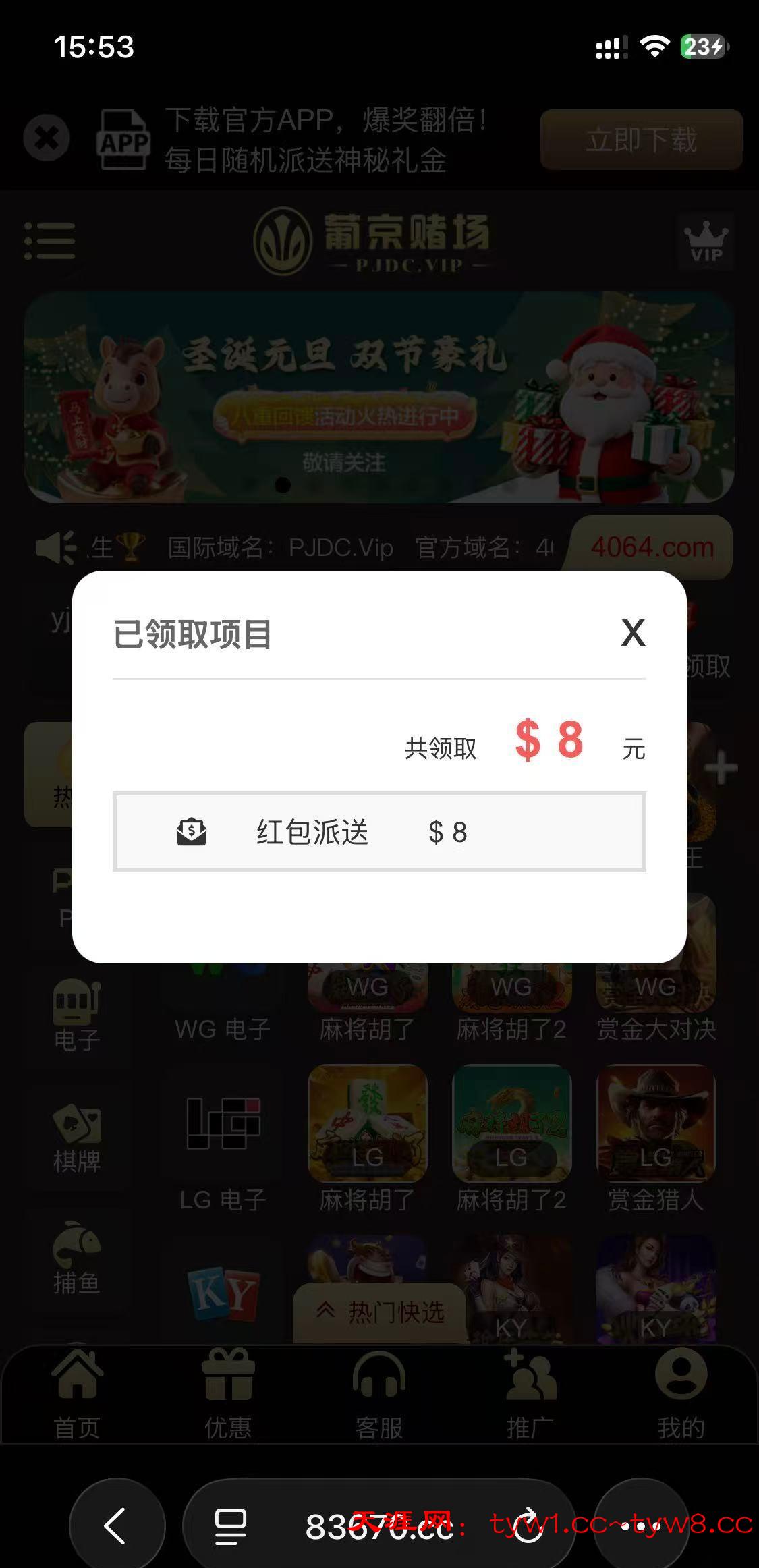The height and width of the screenshot is (1568, 759).
Task: Go back with the browser back arrow
Action: [x=116, y=1525]
